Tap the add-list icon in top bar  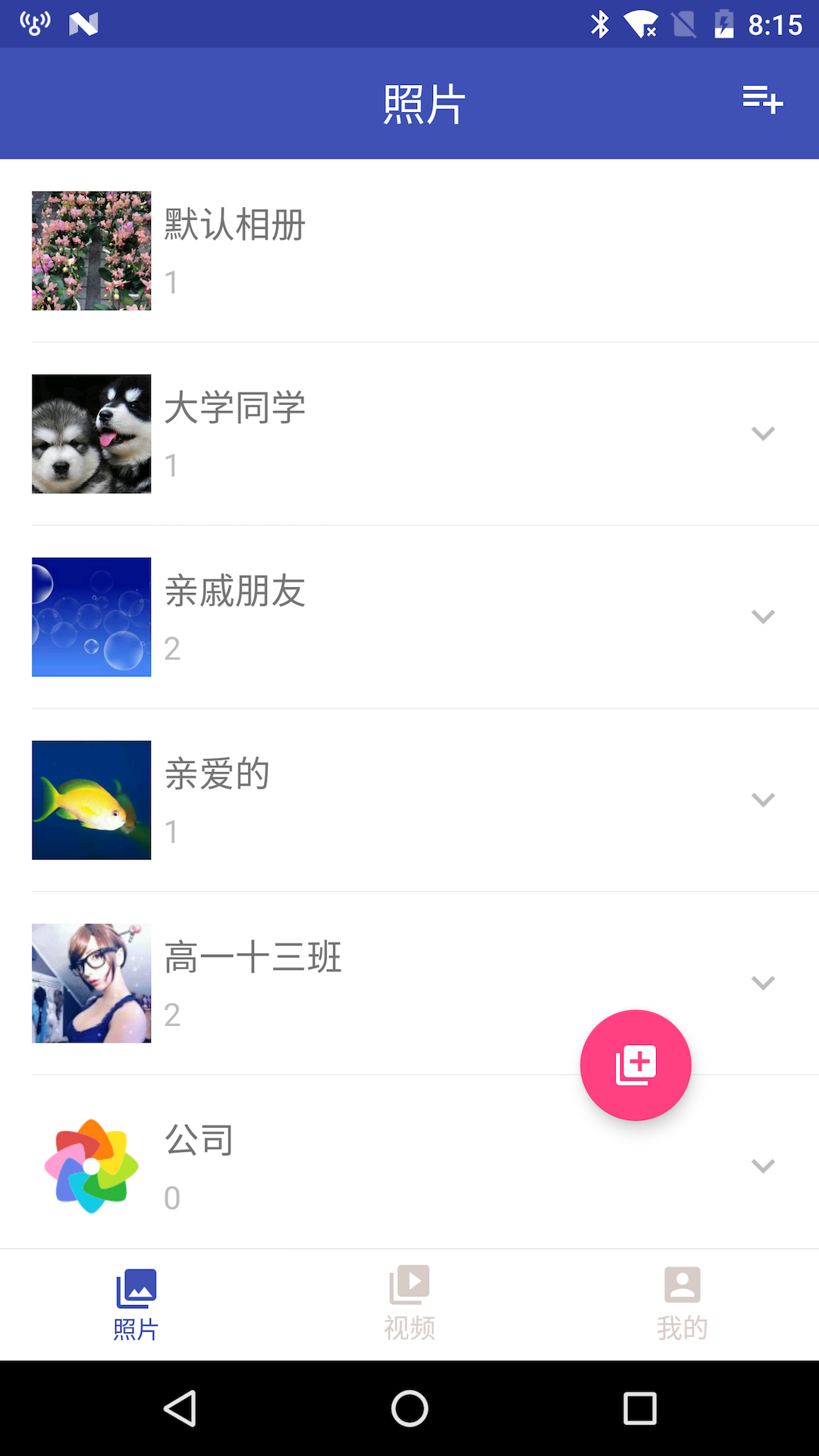pos(762,99)
